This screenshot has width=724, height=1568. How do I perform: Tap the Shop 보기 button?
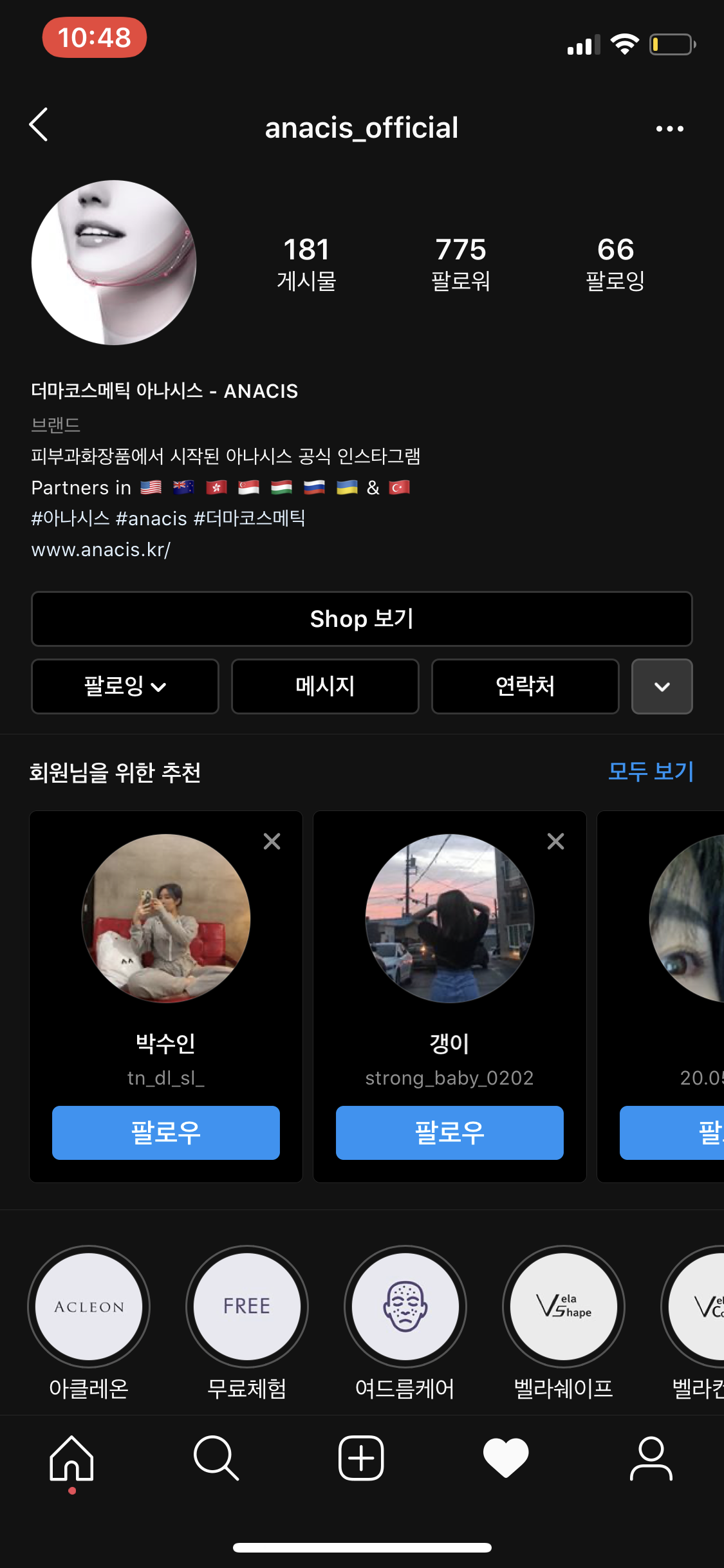click(362, 619)
